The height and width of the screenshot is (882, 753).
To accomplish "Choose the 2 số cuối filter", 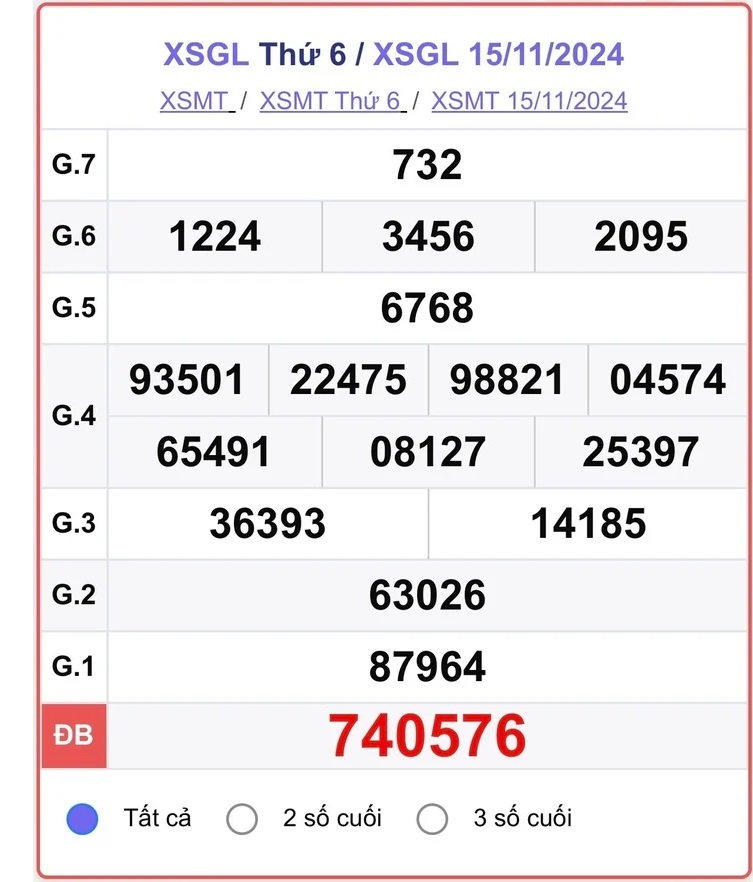I will (x=242, y=819).
